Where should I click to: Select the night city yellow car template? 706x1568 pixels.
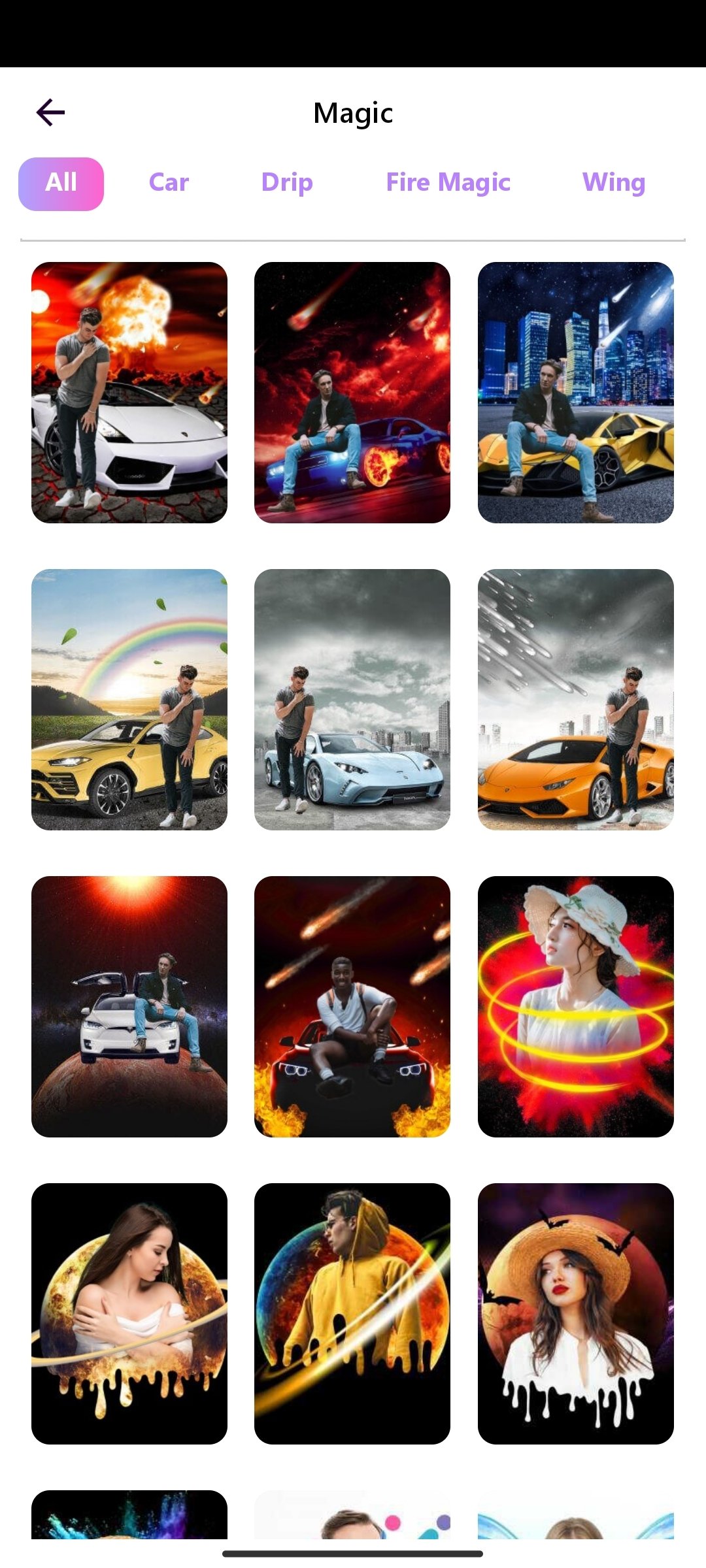(x=575, y=392)
